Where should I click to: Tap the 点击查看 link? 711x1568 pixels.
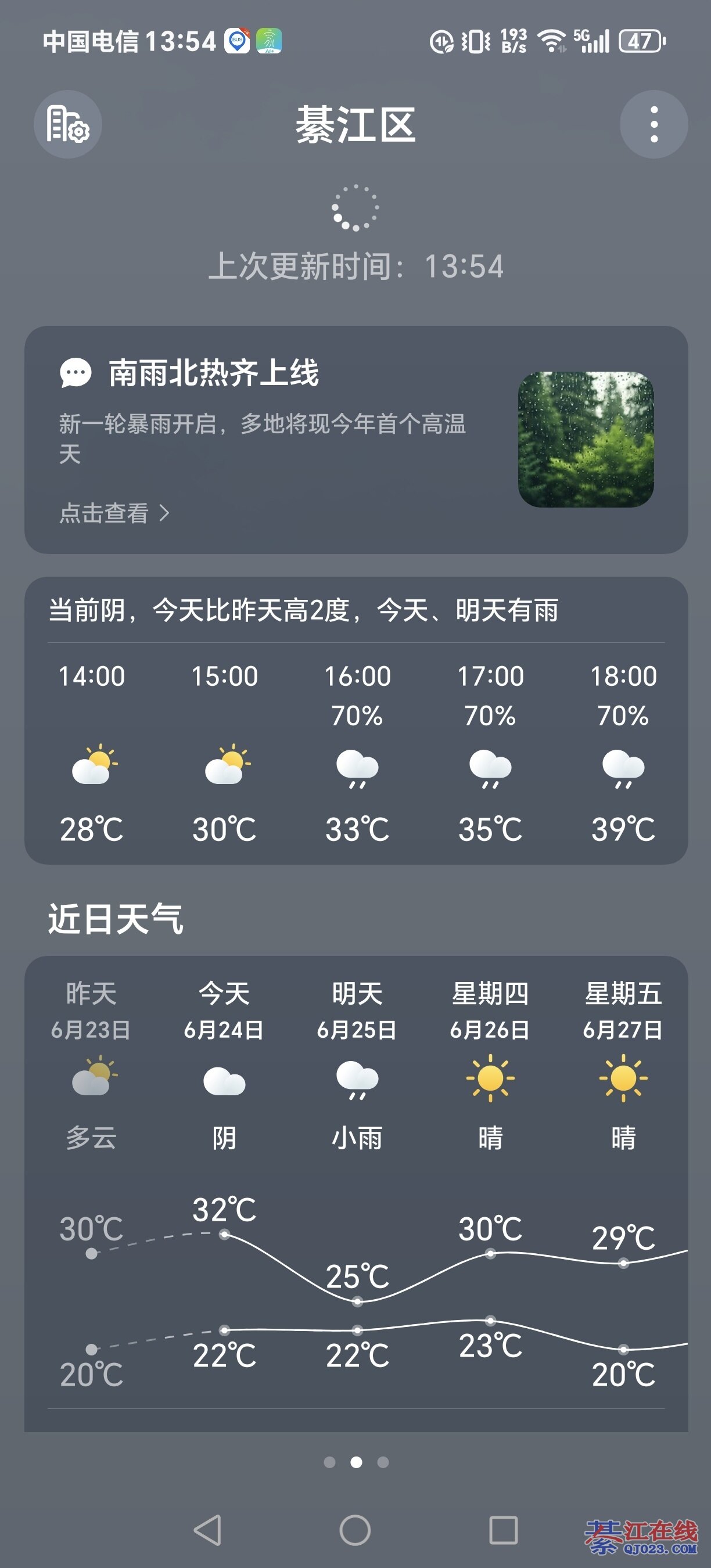(x=114, y=513)
